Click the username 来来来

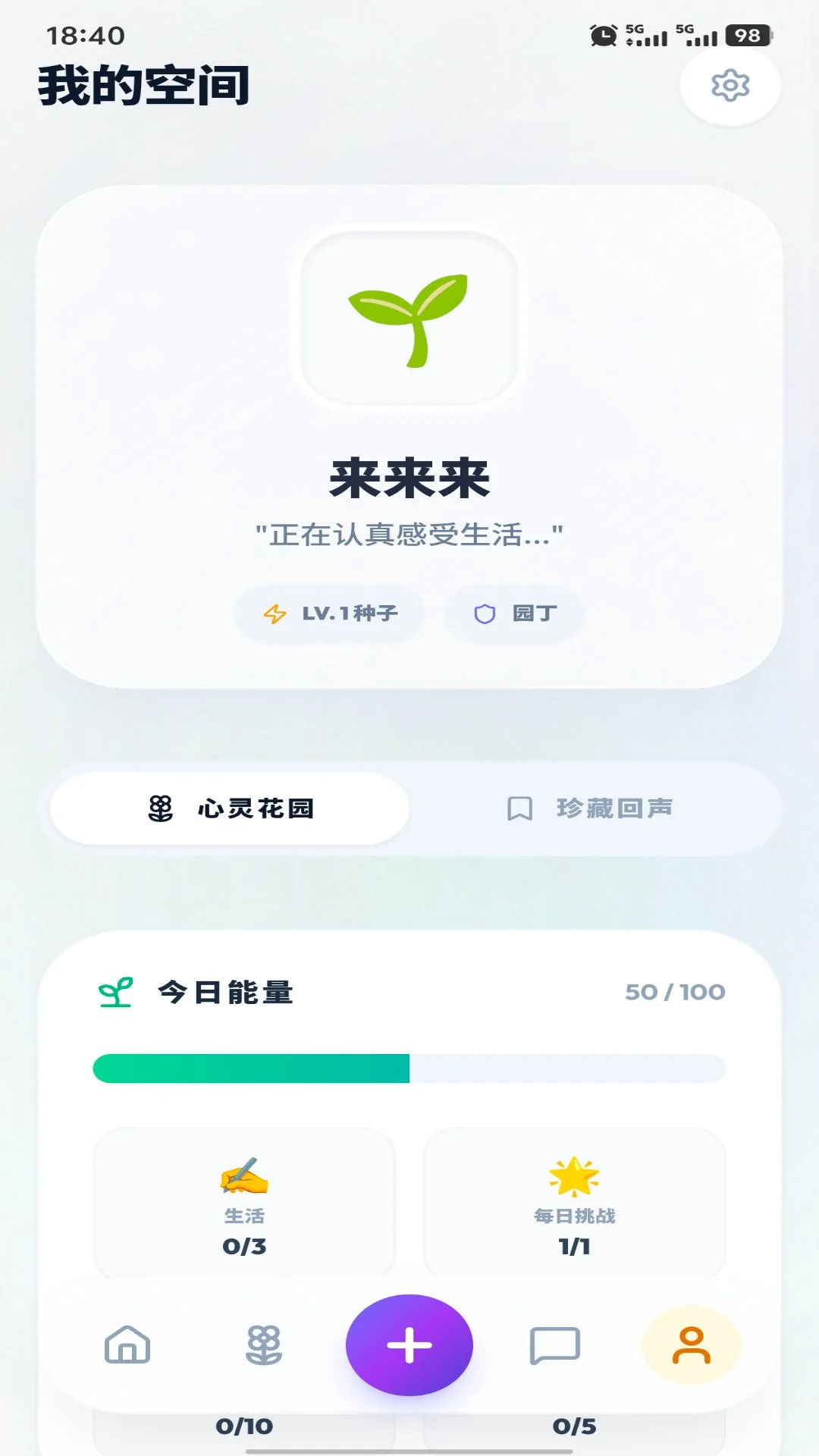point(409,478)
